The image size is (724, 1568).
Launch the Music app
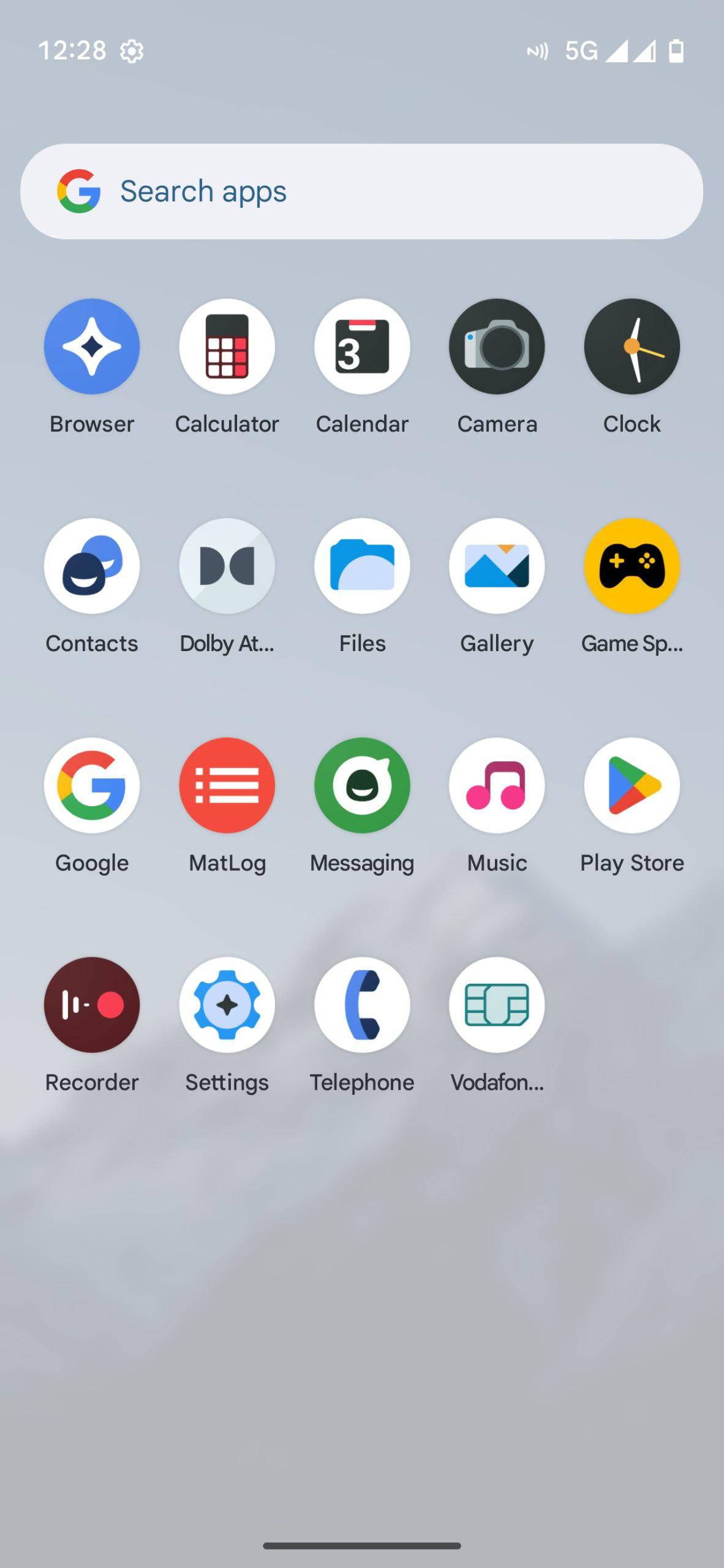(x=497, y=785)
